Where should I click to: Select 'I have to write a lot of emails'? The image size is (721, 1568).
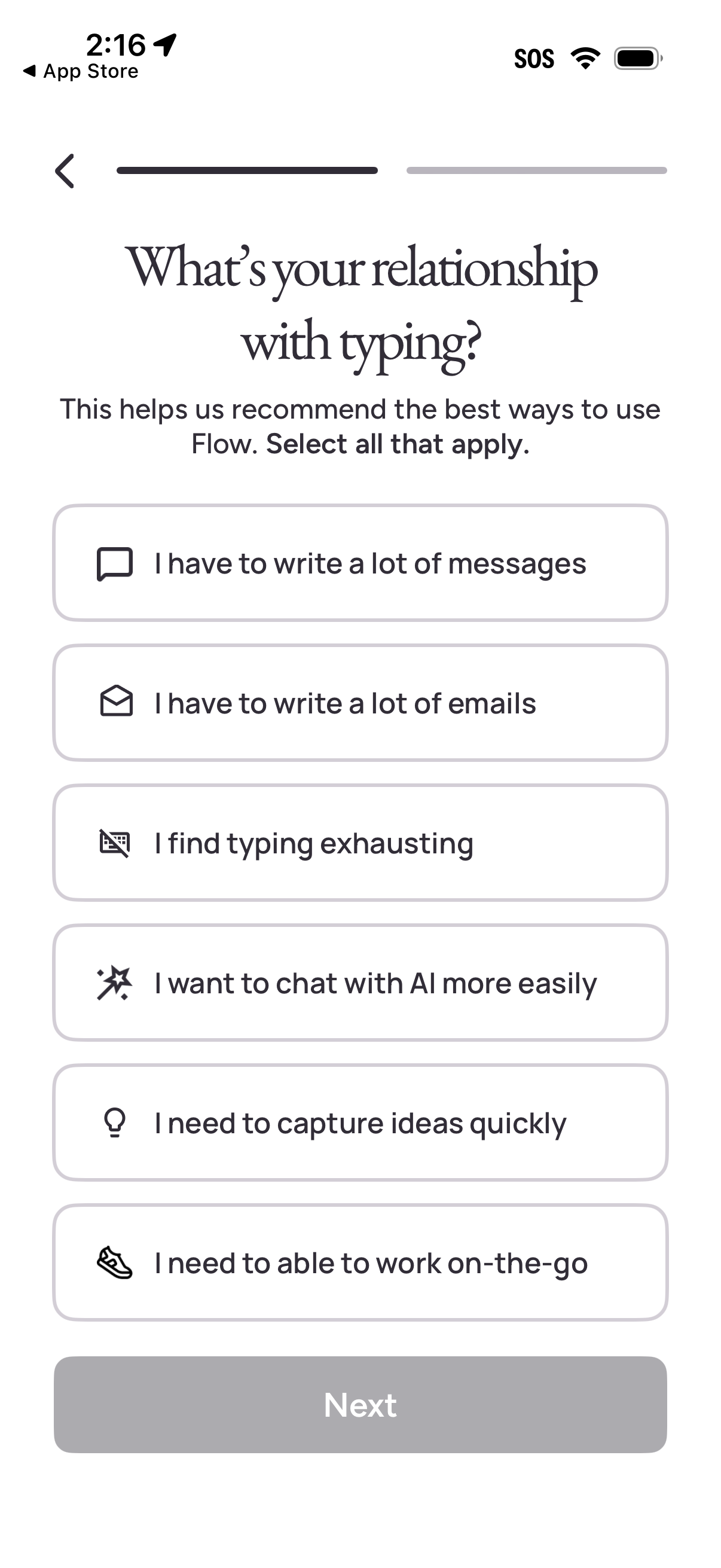361,703
